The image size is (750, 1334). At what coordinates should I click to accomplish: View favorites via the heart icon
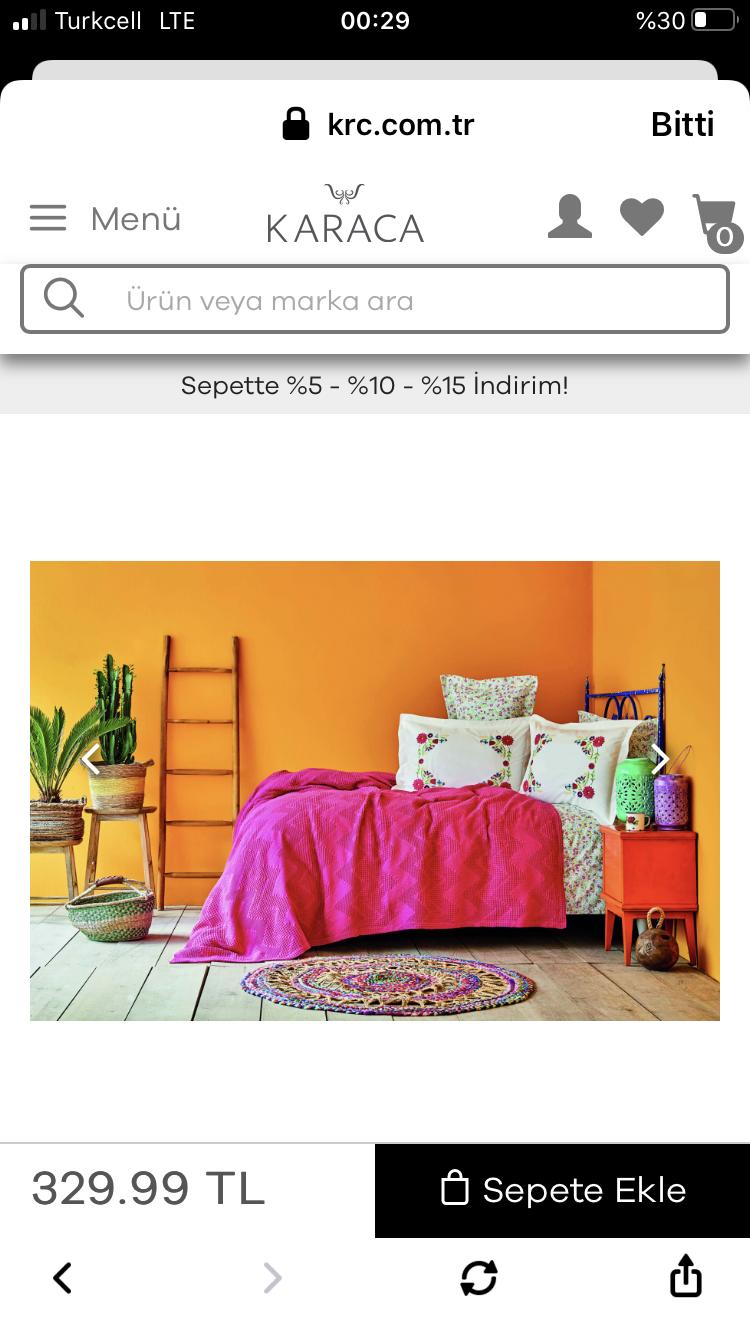pyautogui.click(x=642, y=217)
